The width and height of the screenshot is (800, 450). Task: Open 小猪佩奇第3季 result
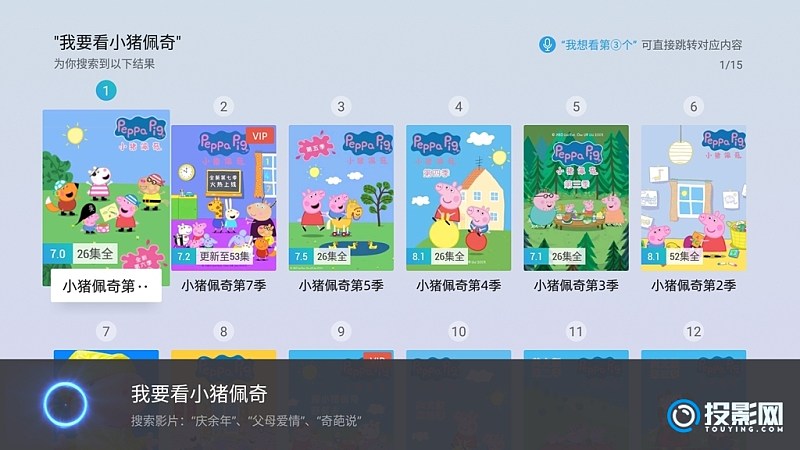[576, 197]
